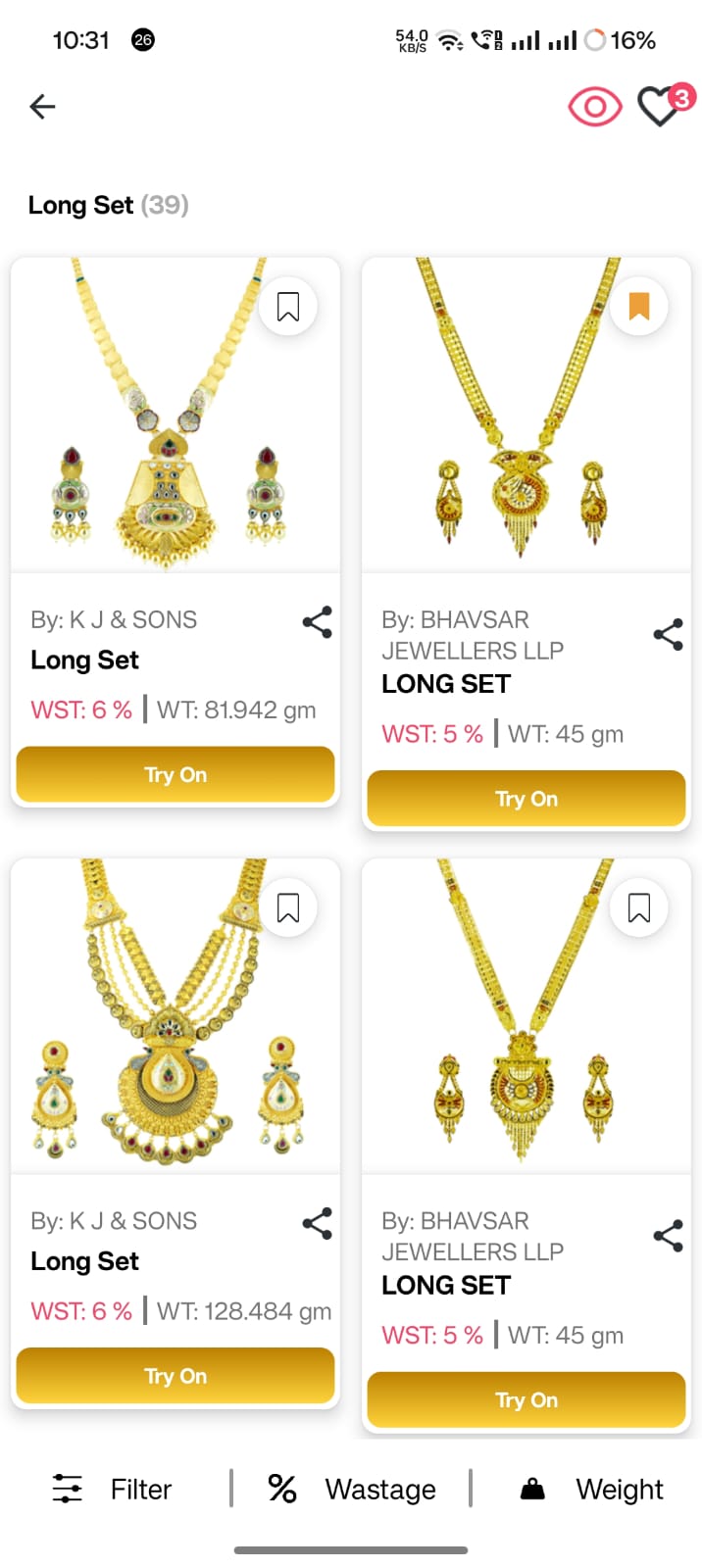Open the 128.484 gm Long Set product card
Viewport: 702px width, 1568px height.
click(175, 1134)
